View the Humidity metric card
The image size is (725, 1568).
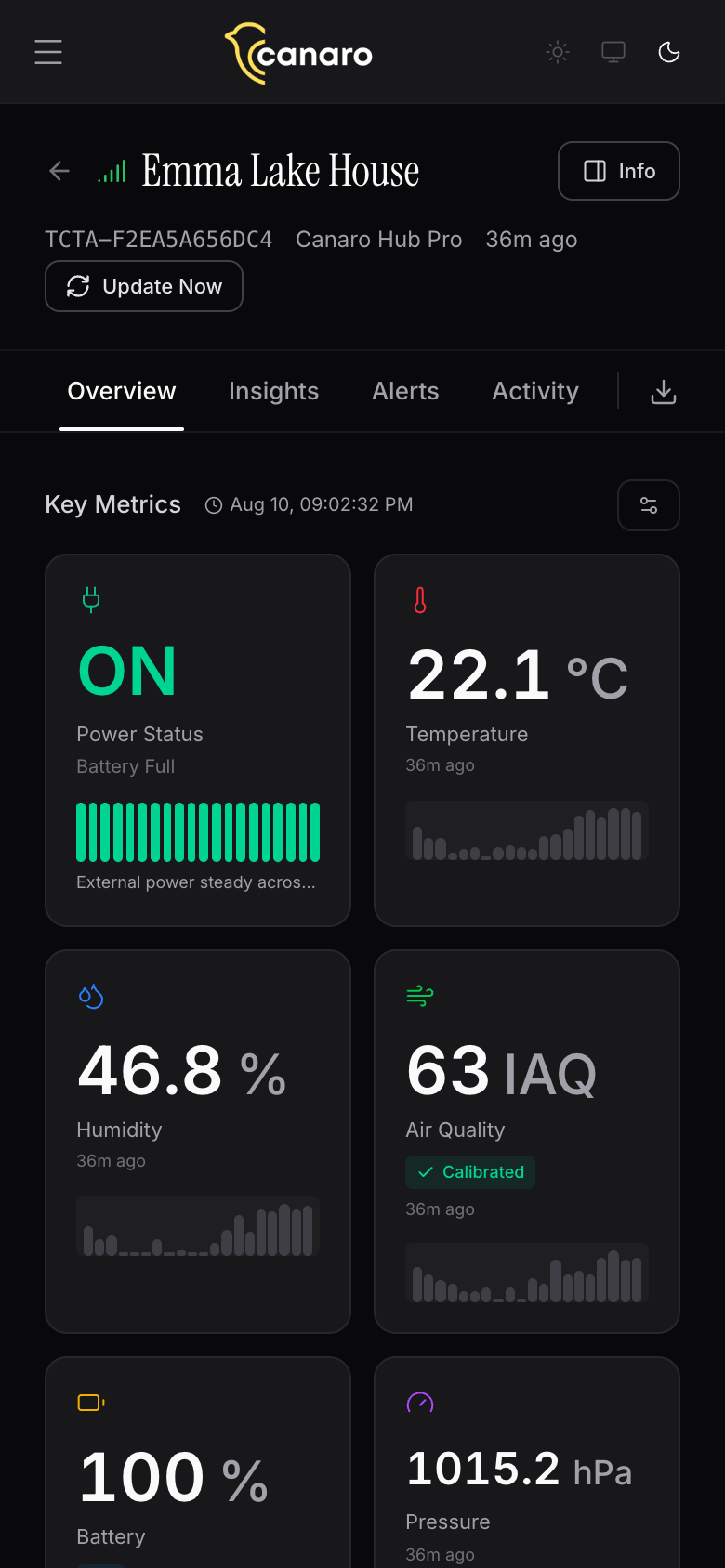pyautogui.click(x=198, y=1142)
